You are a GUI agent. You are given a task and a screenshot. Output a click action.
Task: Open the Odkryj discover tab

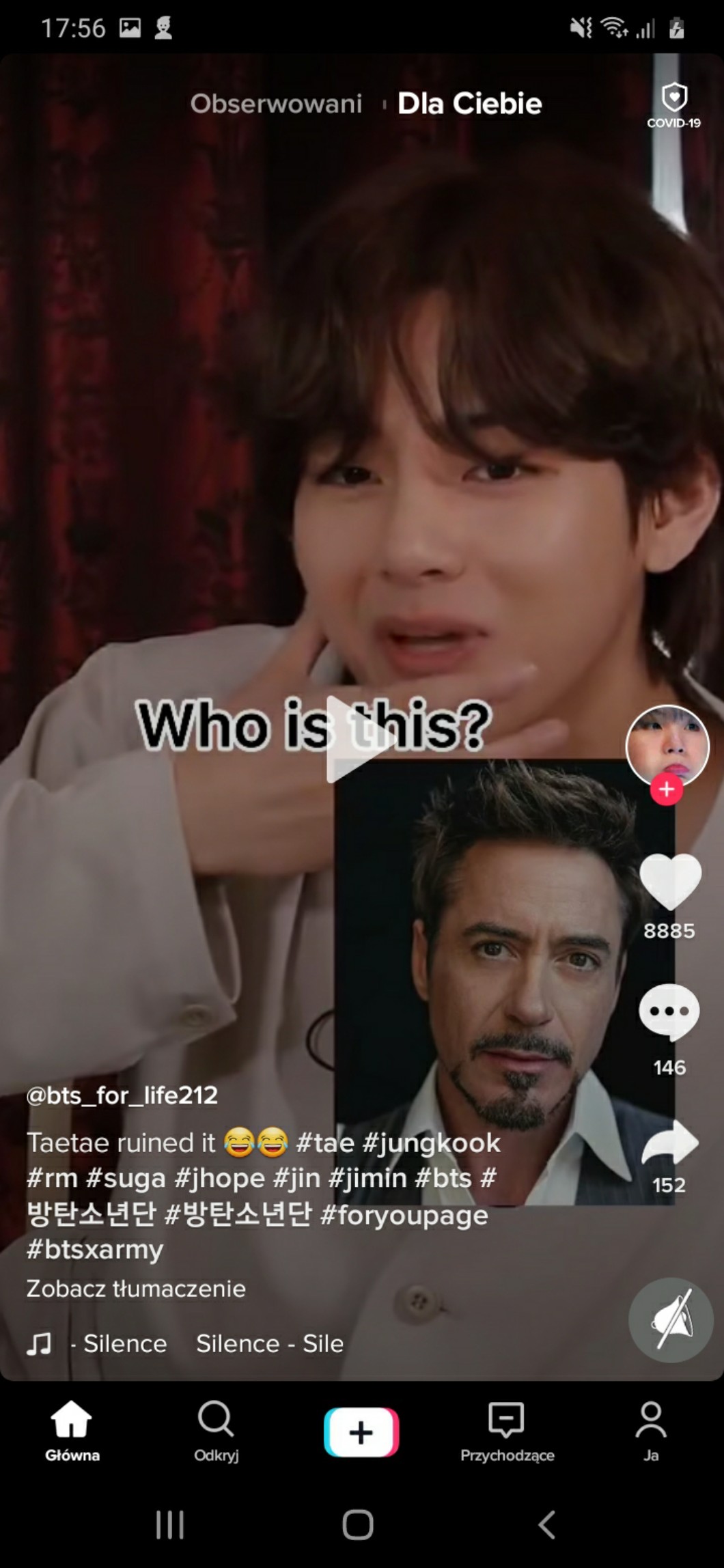tap(216, 1431)
